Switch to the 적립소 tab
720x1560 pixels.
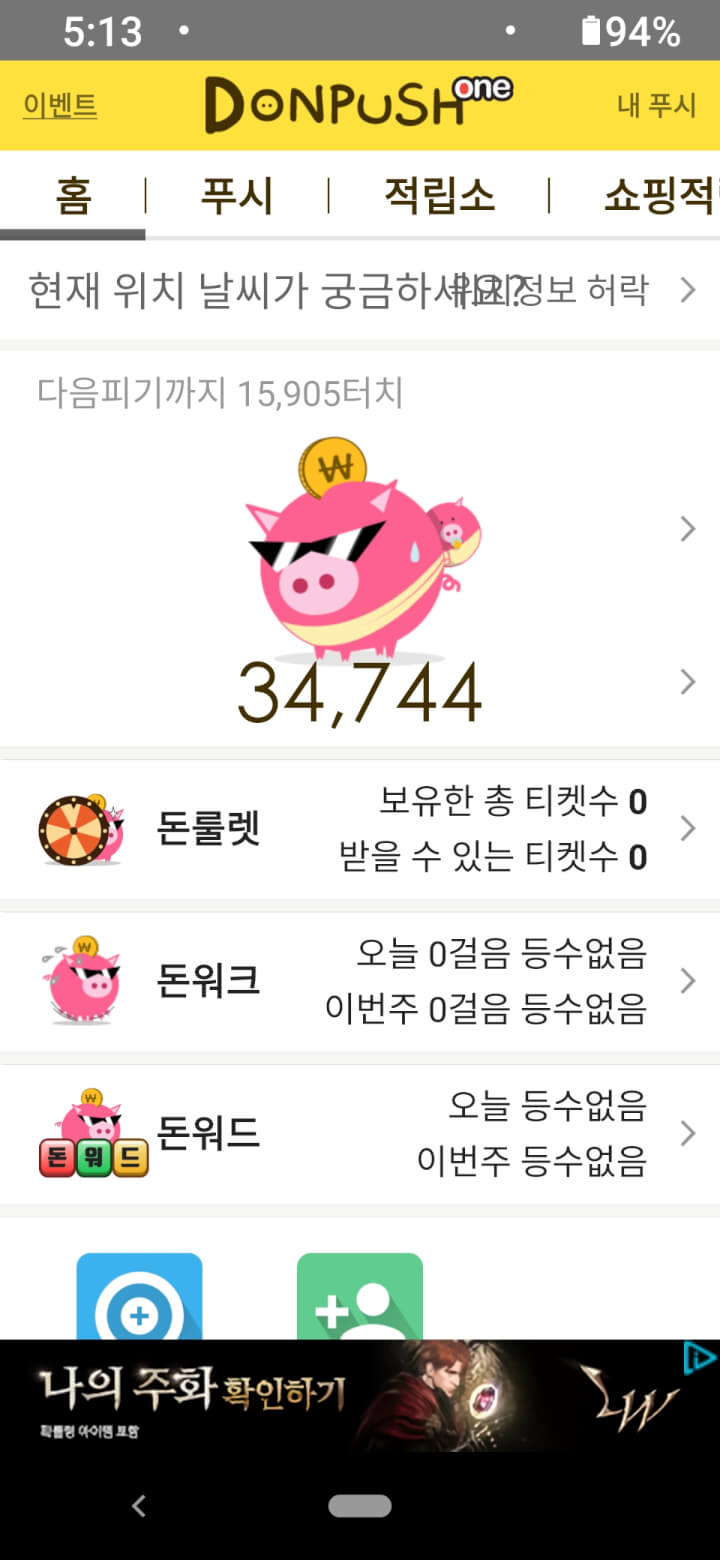(439, 195)
